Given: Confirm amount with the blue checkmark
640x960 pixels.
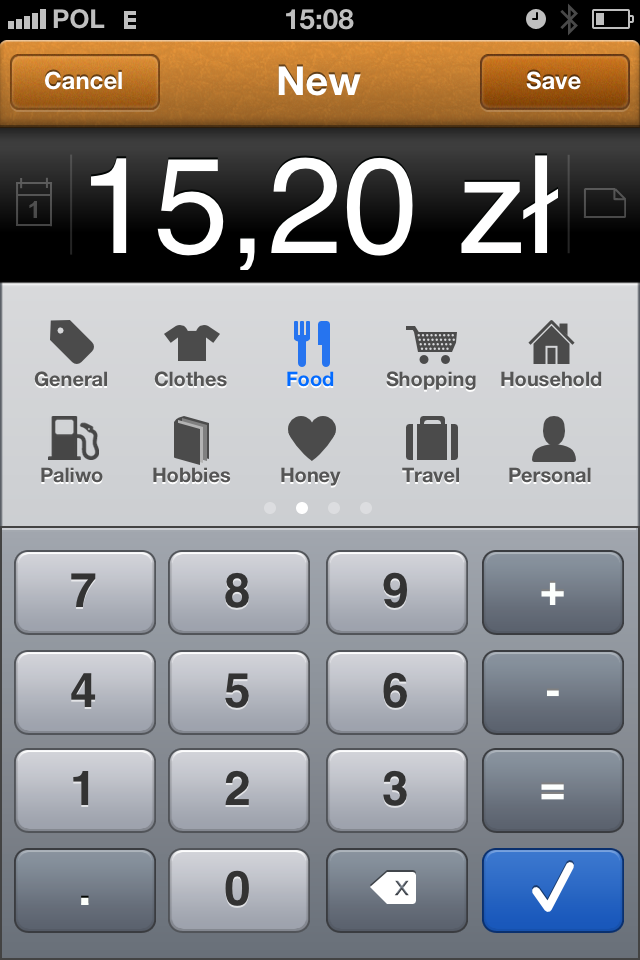Looking at the screenshot, I should [553, 889].
